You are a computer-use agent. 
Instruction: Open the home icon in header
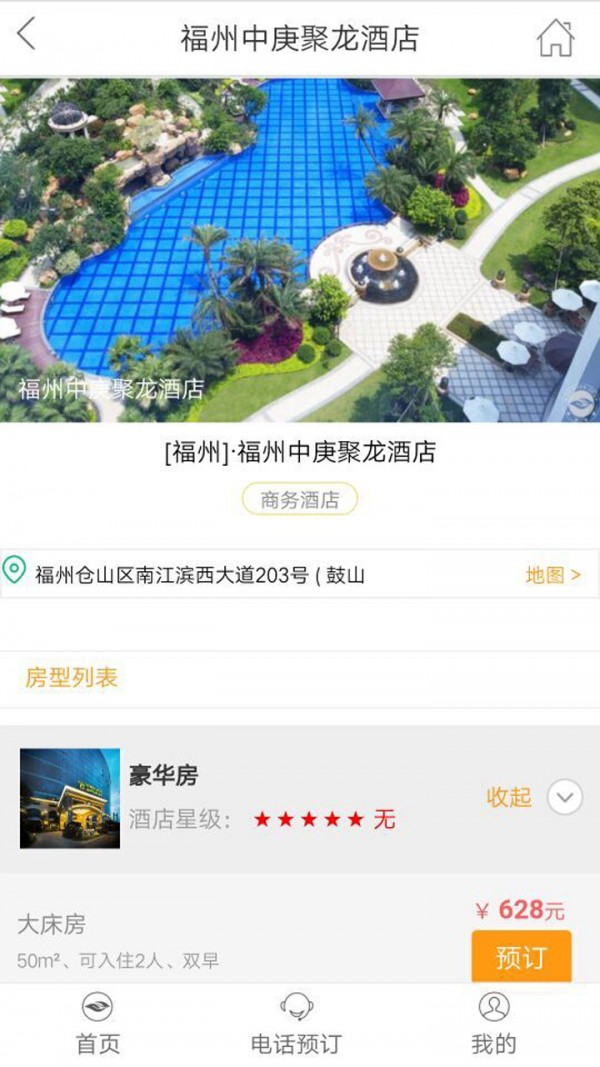coord(555,38)
